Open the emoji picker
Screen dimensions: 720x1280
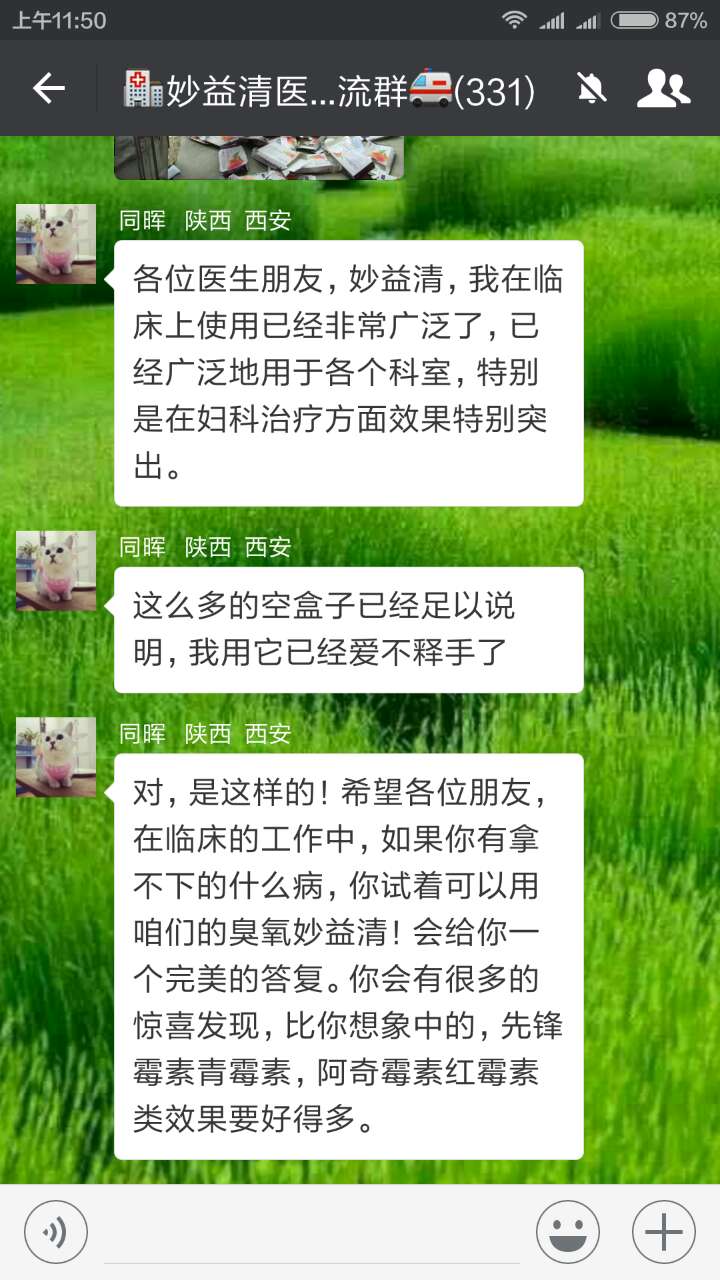click(x=567, y=1231)
